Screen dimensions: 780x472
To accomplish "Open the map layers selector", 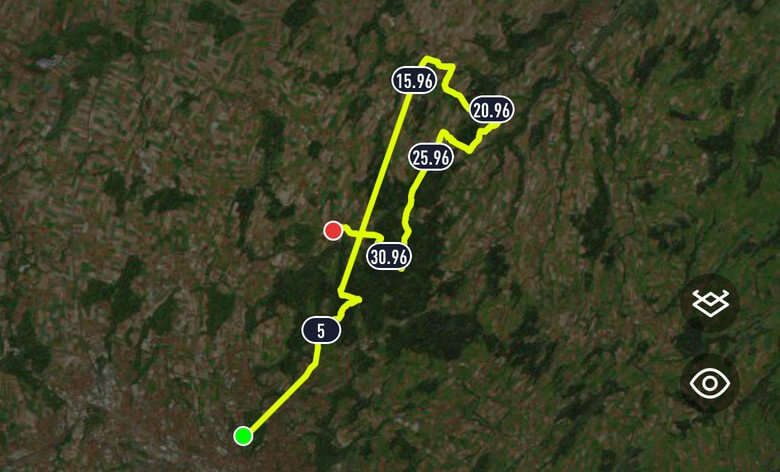I will click(710, 302).
